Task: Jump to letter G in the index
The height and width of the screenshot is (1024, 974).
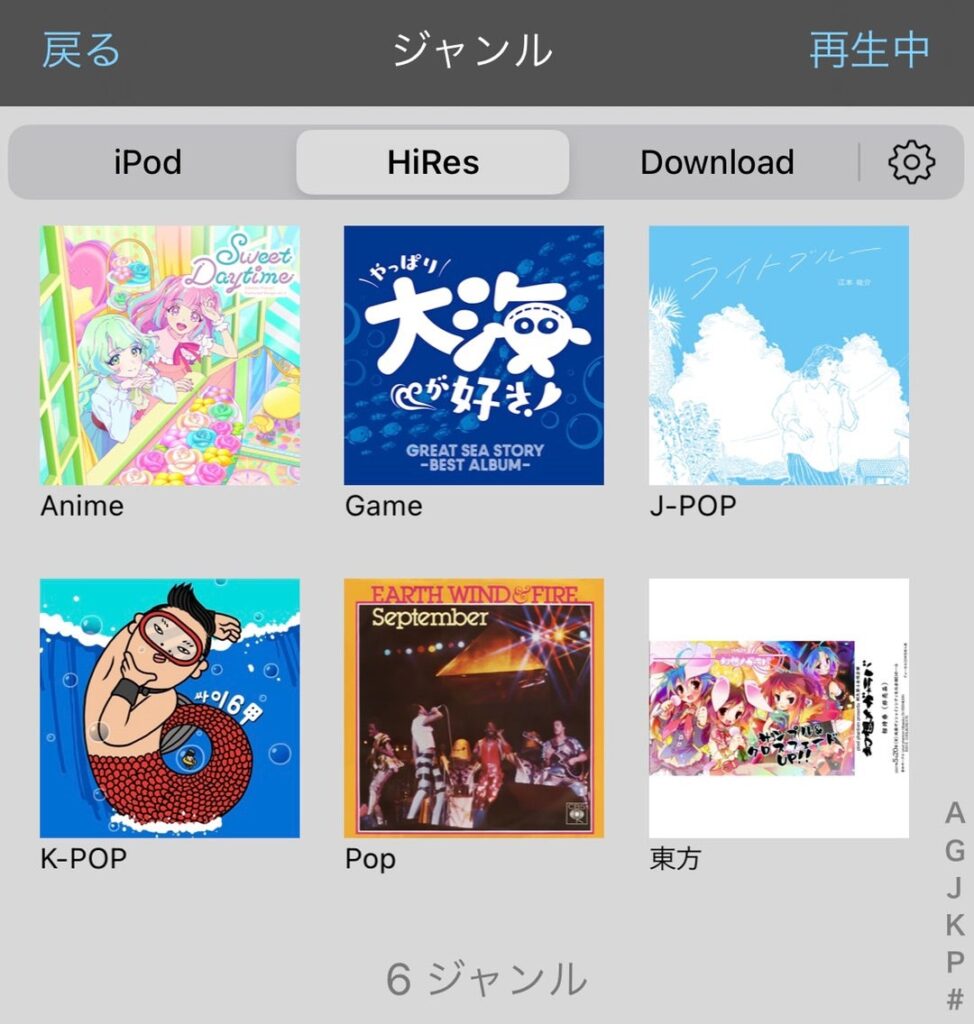Action: 955,850
